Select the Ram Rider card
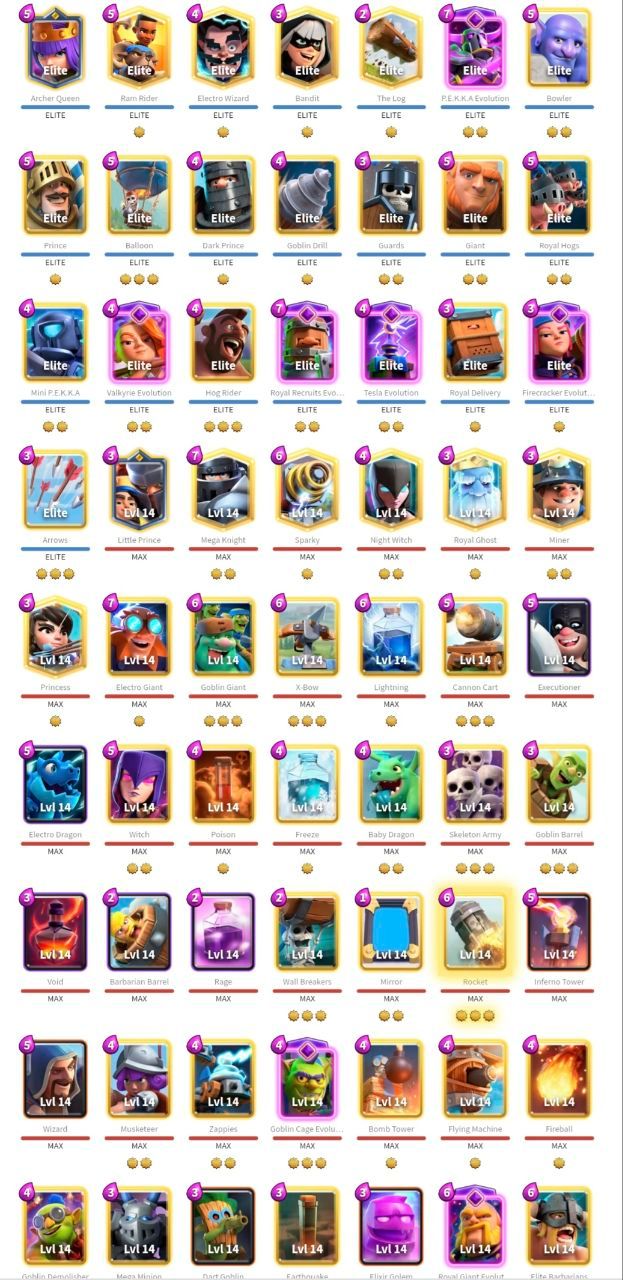This screenshot has width=623, height=1280. [x=139, y=48]
